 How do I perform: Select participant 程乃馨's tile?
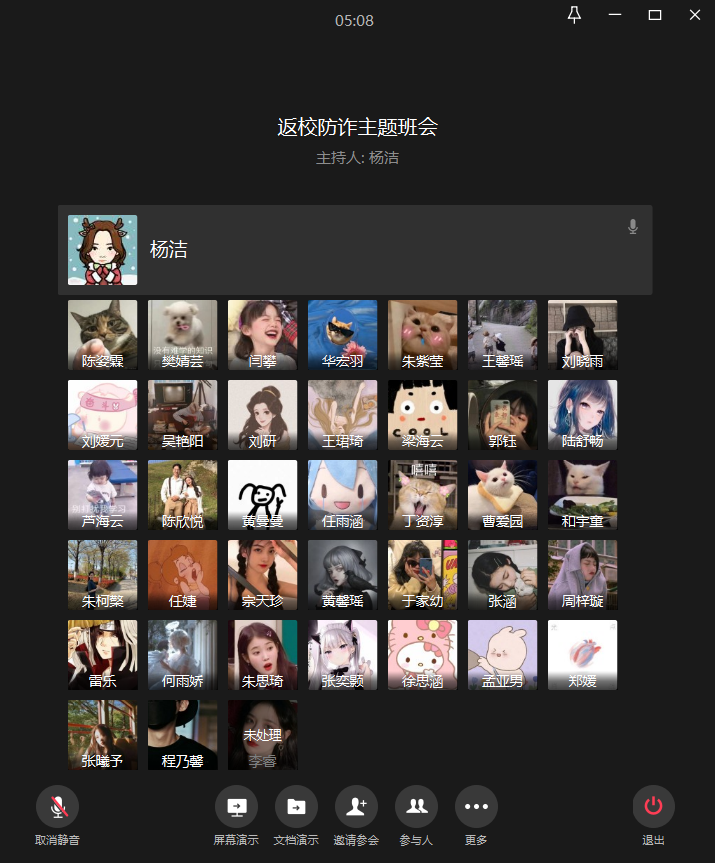pyautogui.click(x=182, y=735)
